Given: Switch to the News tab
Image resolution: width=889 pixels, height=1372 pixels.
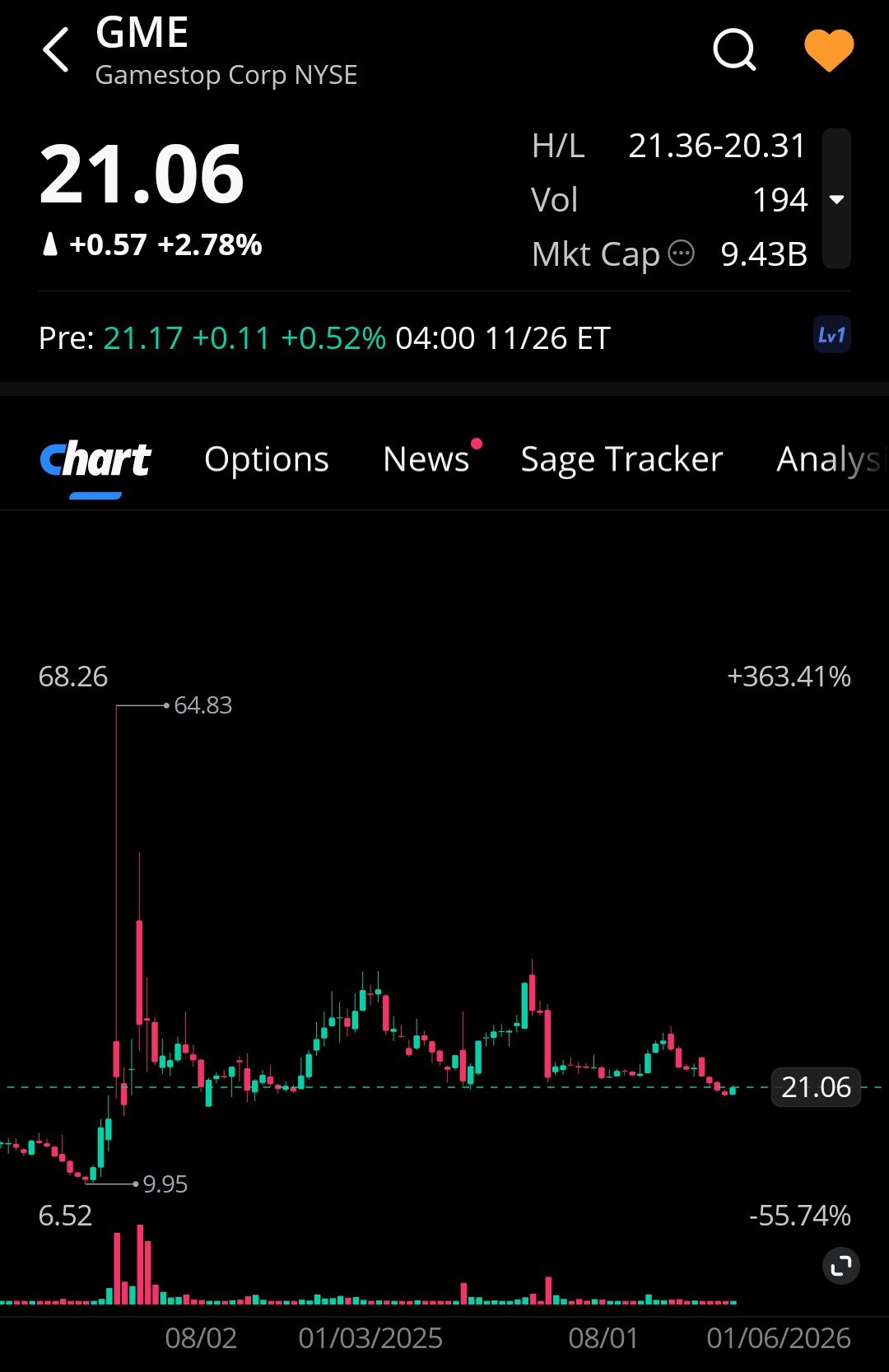Looking at the screenshot, I should [x=426, y=459].
